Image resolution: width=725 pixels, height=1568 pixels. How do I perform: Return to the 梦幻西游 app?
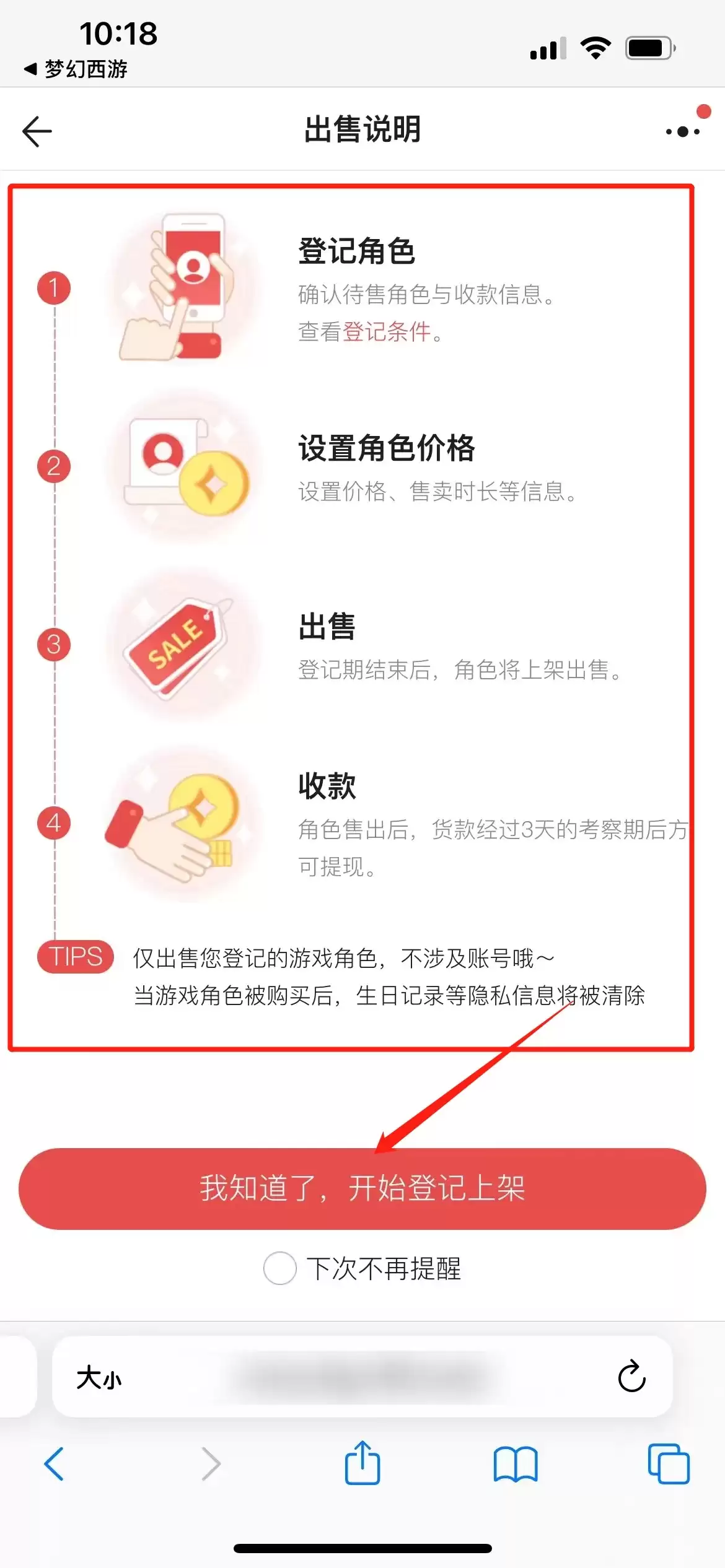pyautogui.click(x=76, y=69)
